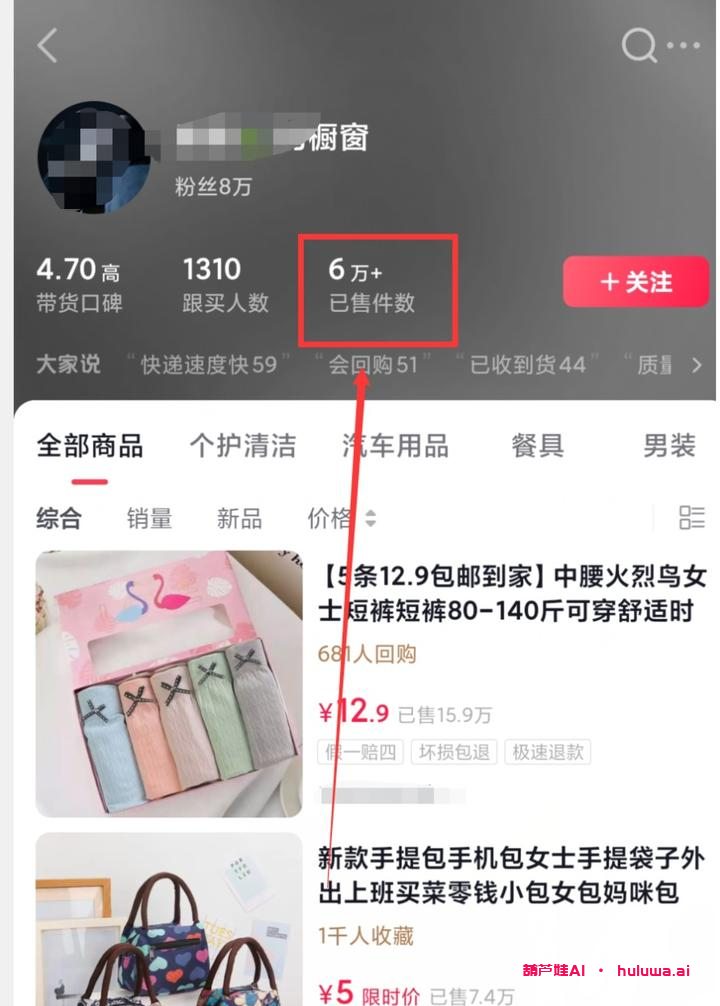Select the 全部商品 tab
The width and height of the screenshot is (720, 1006).
[90, 446]
